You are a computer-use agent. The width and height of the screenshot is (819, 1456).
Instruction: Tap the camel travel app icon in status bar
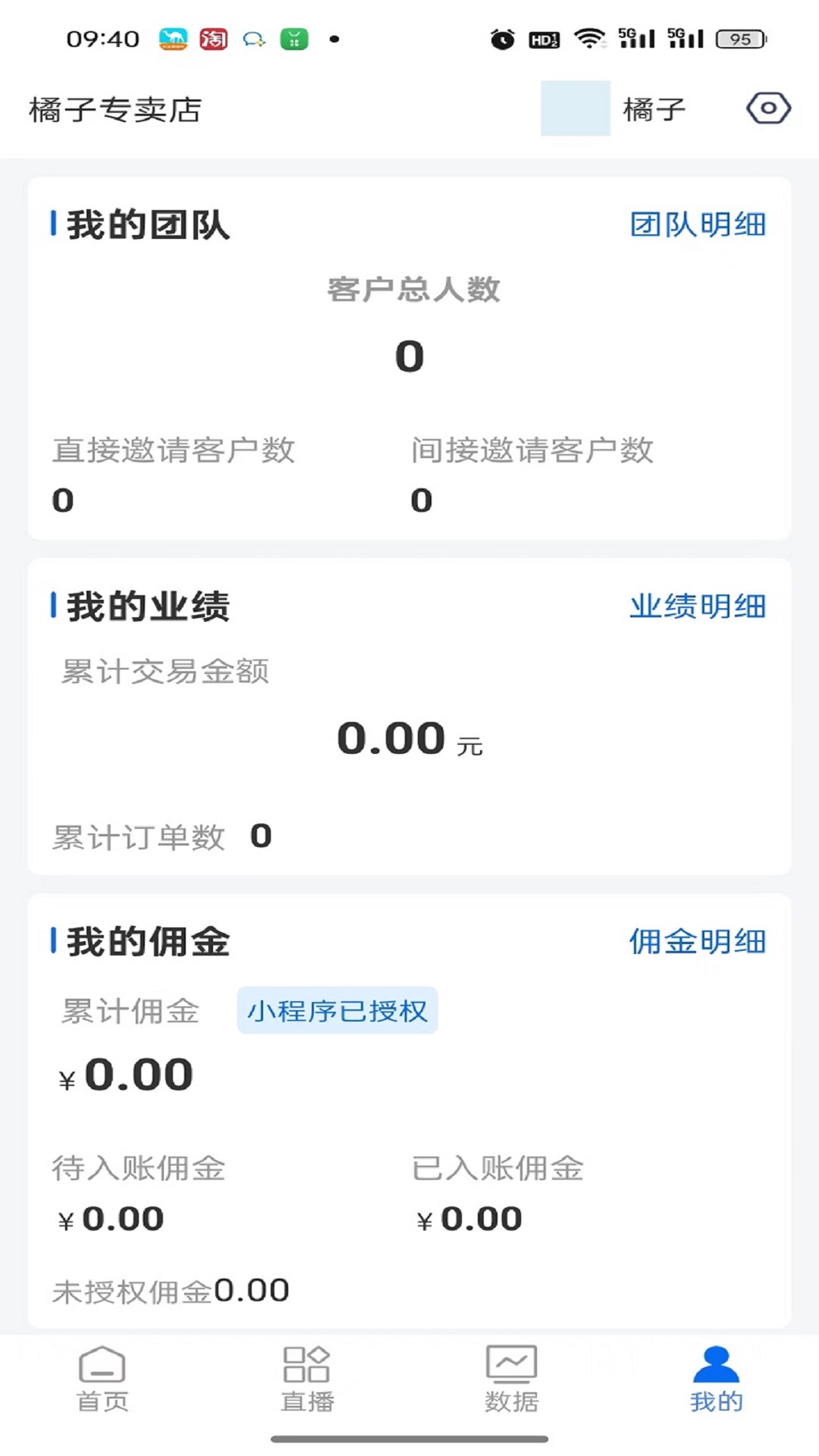pos(172,38)
